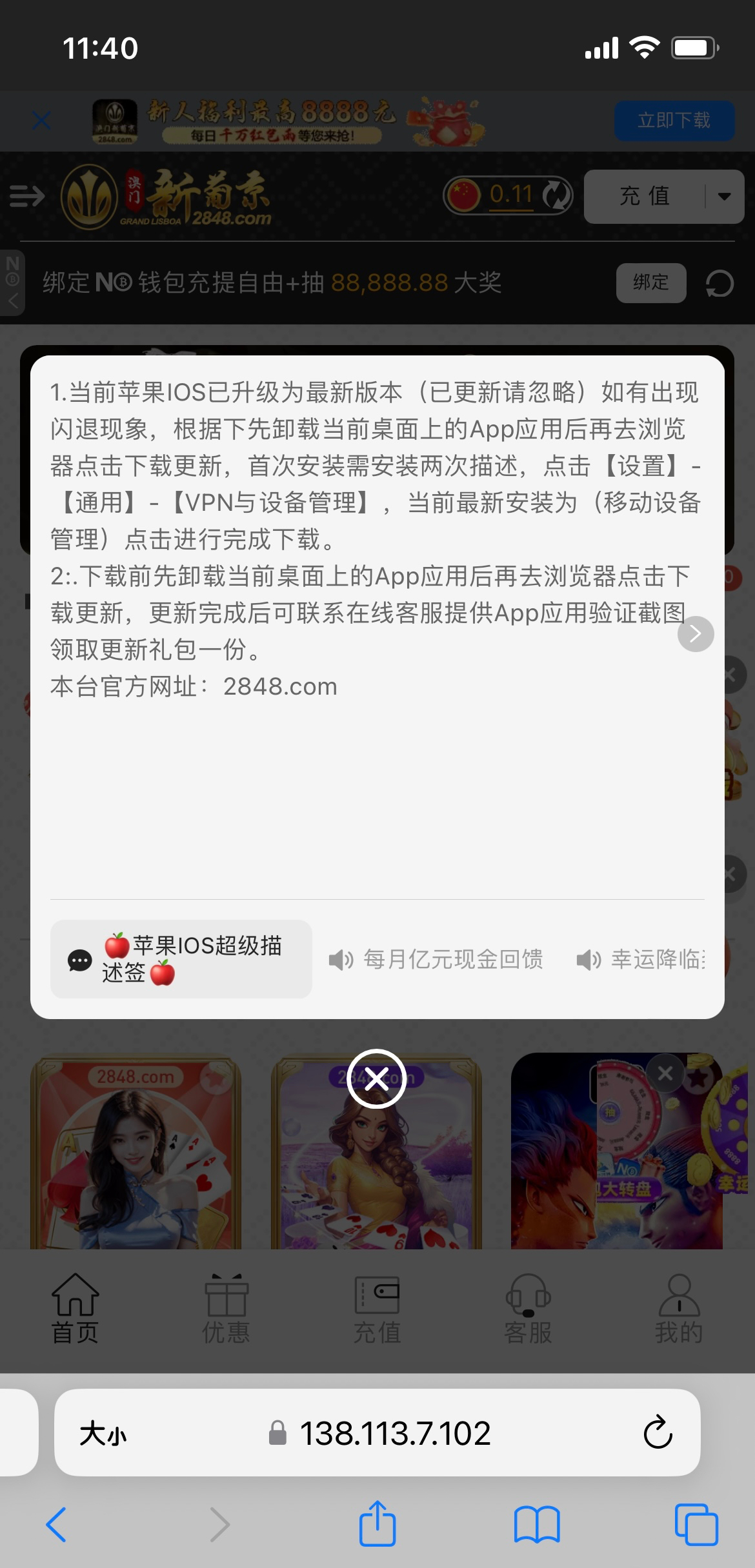Reload the page in Safari

658,1433
